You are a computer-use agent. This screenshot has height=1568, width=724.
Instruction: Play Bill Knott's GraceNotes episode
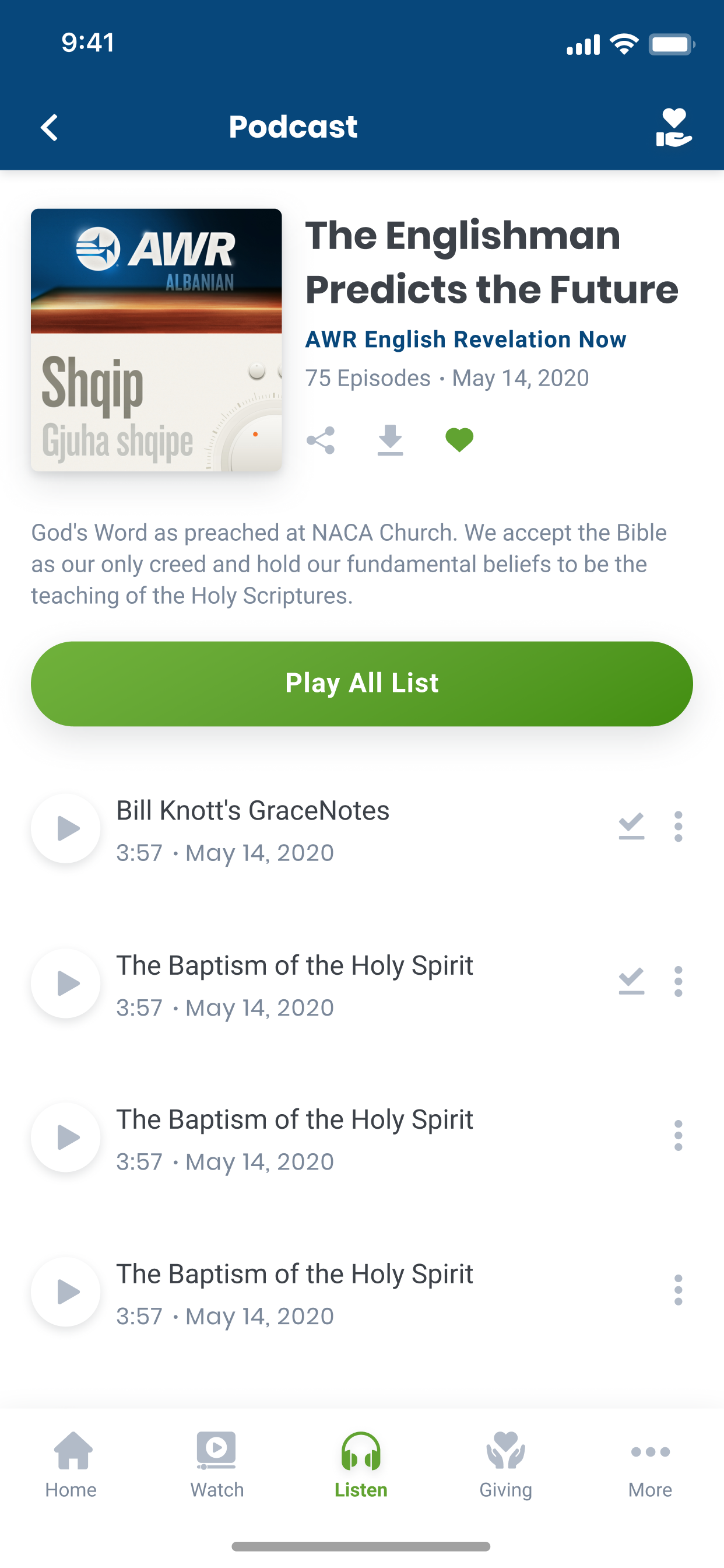pos(66,828)
